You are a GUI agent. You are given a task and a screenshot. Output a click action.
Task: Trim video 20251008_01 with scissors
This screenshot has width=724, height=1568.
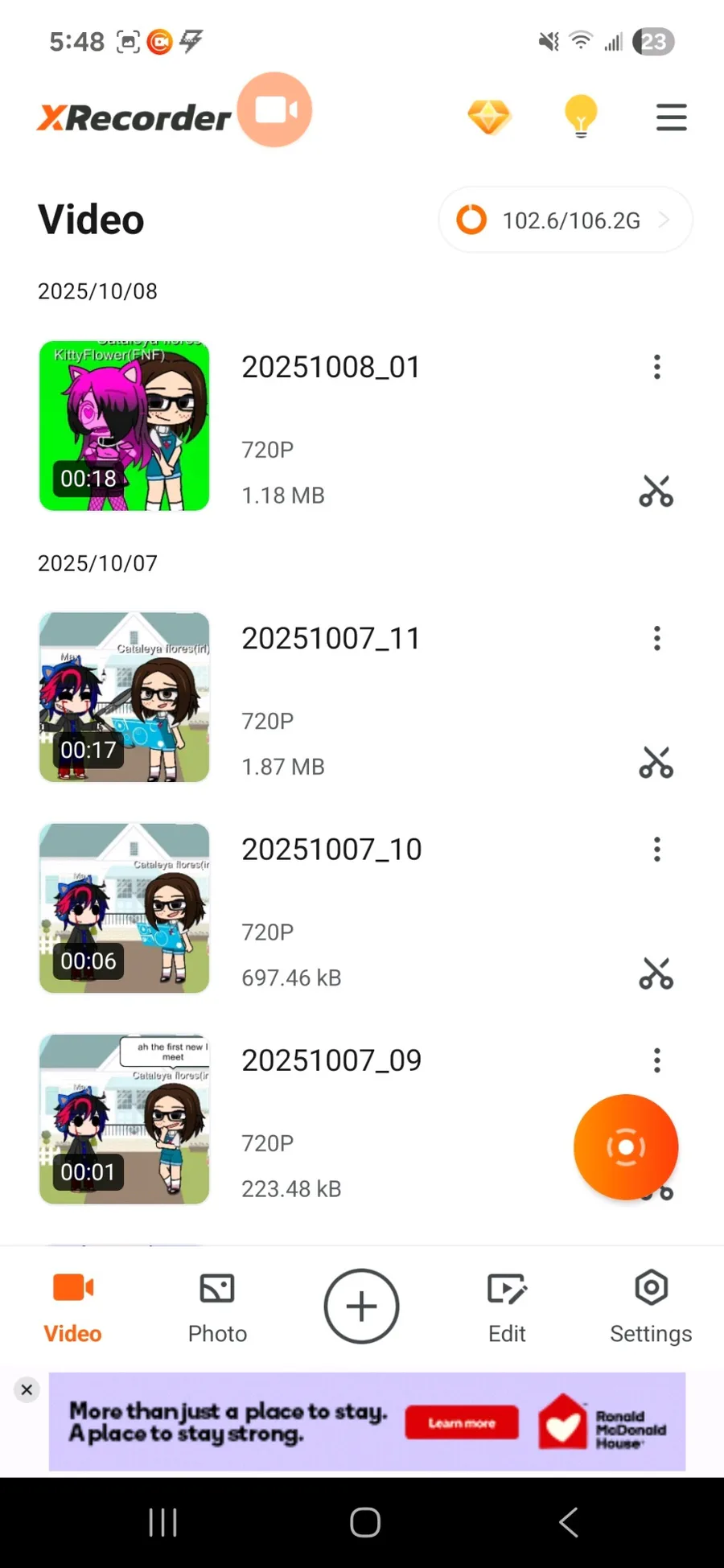pyautogui.click(x=656, y=491)
